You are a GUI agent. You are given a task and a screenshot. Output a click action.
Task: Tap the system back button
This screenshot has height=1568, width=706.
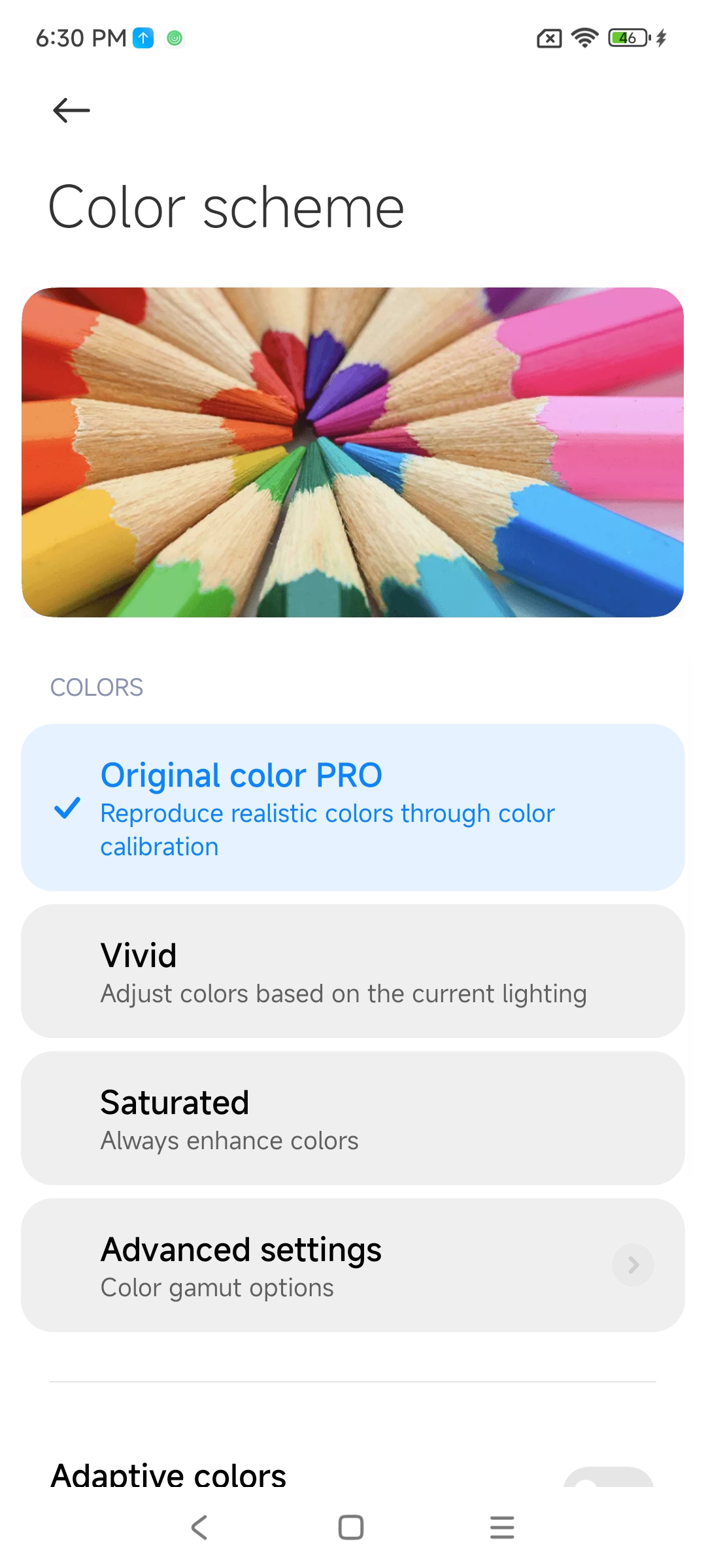point(199,1527)
